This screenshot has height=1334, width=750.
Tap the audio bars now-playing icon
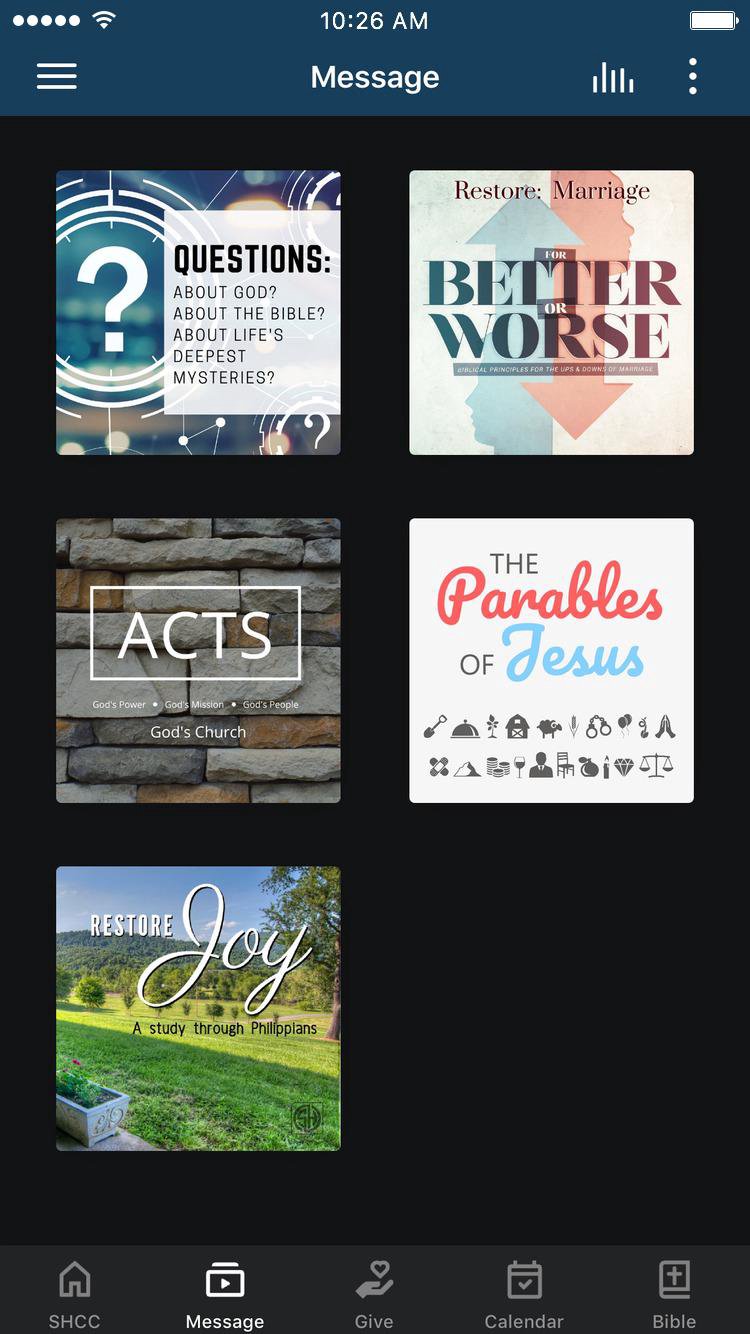(612, 78)
